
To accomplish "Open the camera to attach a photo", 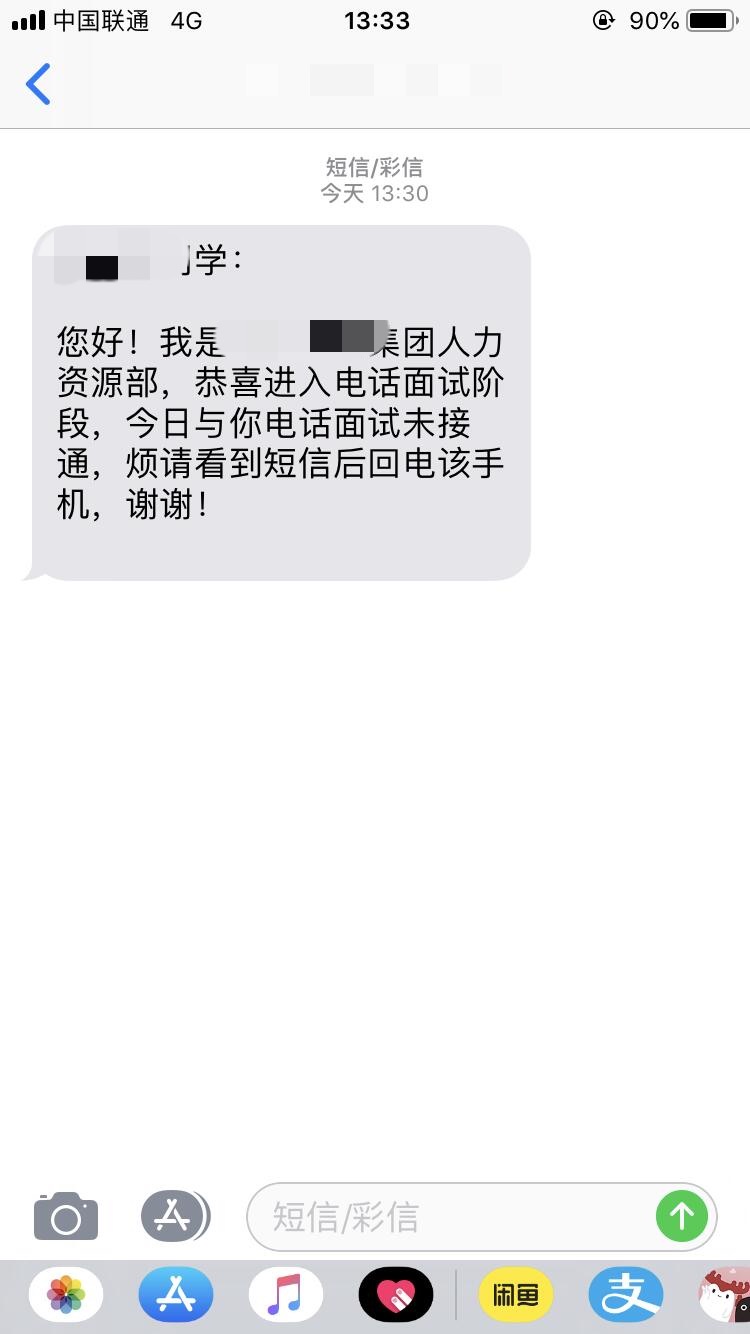I will click(x=66, y=1216).
